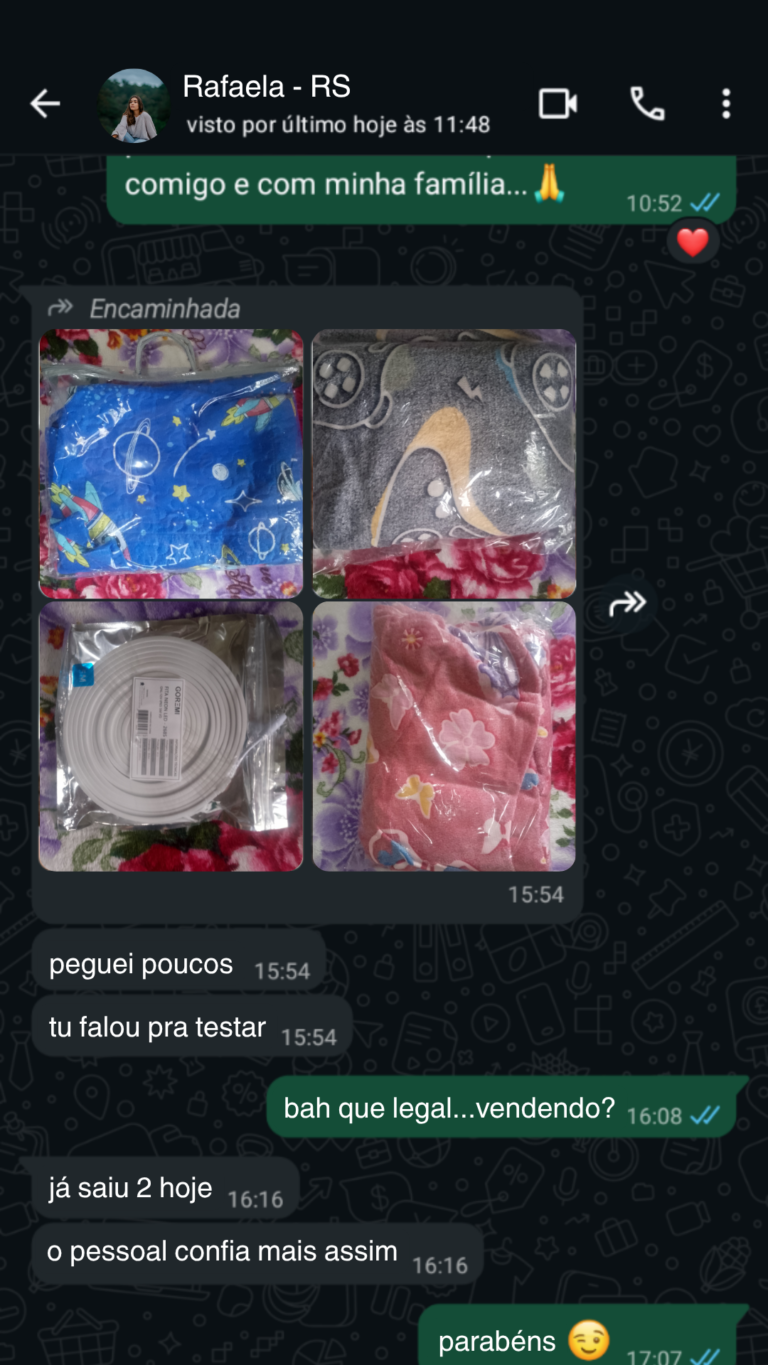Go back to the chats list
This screenshot has height=1365, width=768.
click(45, 104)
